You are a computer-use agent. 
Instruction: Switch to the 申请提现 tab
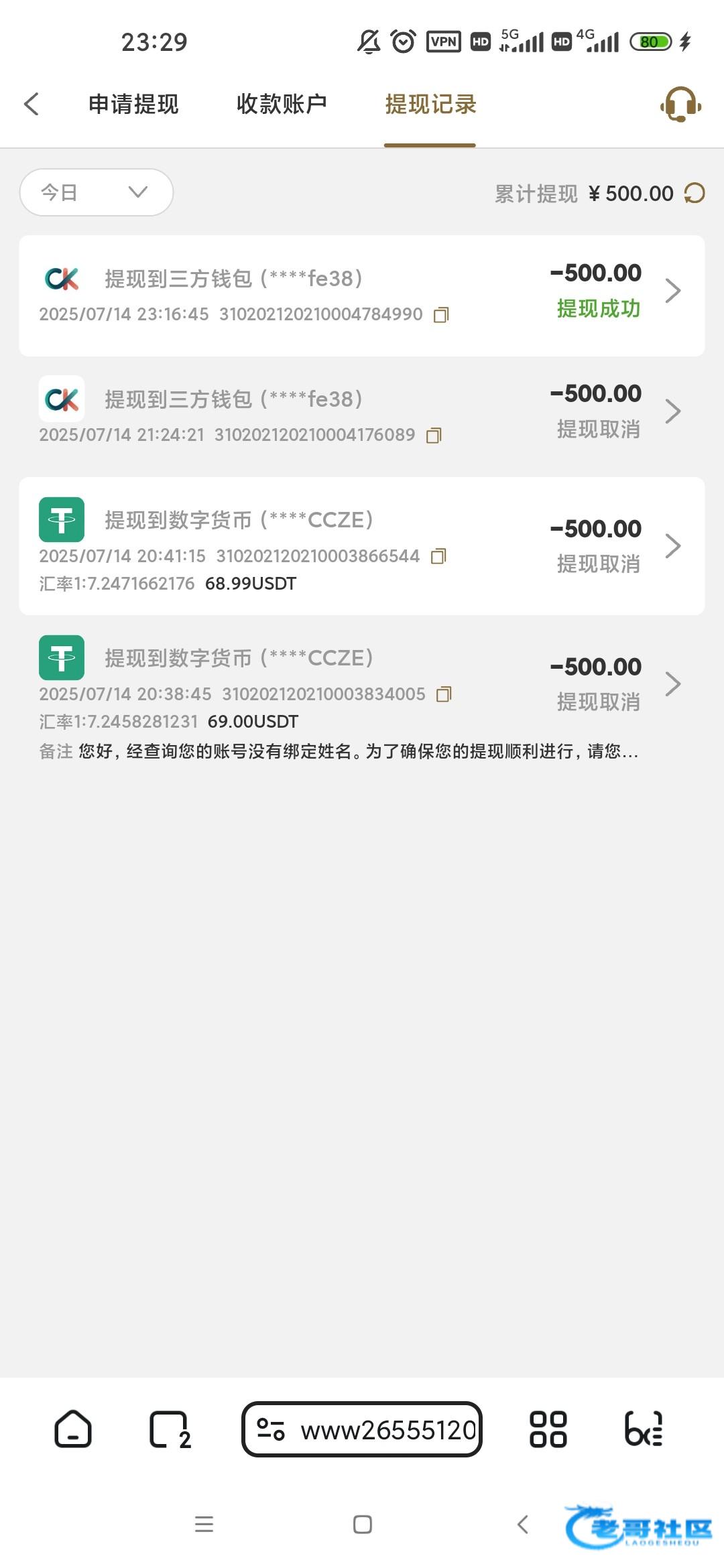point(133,105)
